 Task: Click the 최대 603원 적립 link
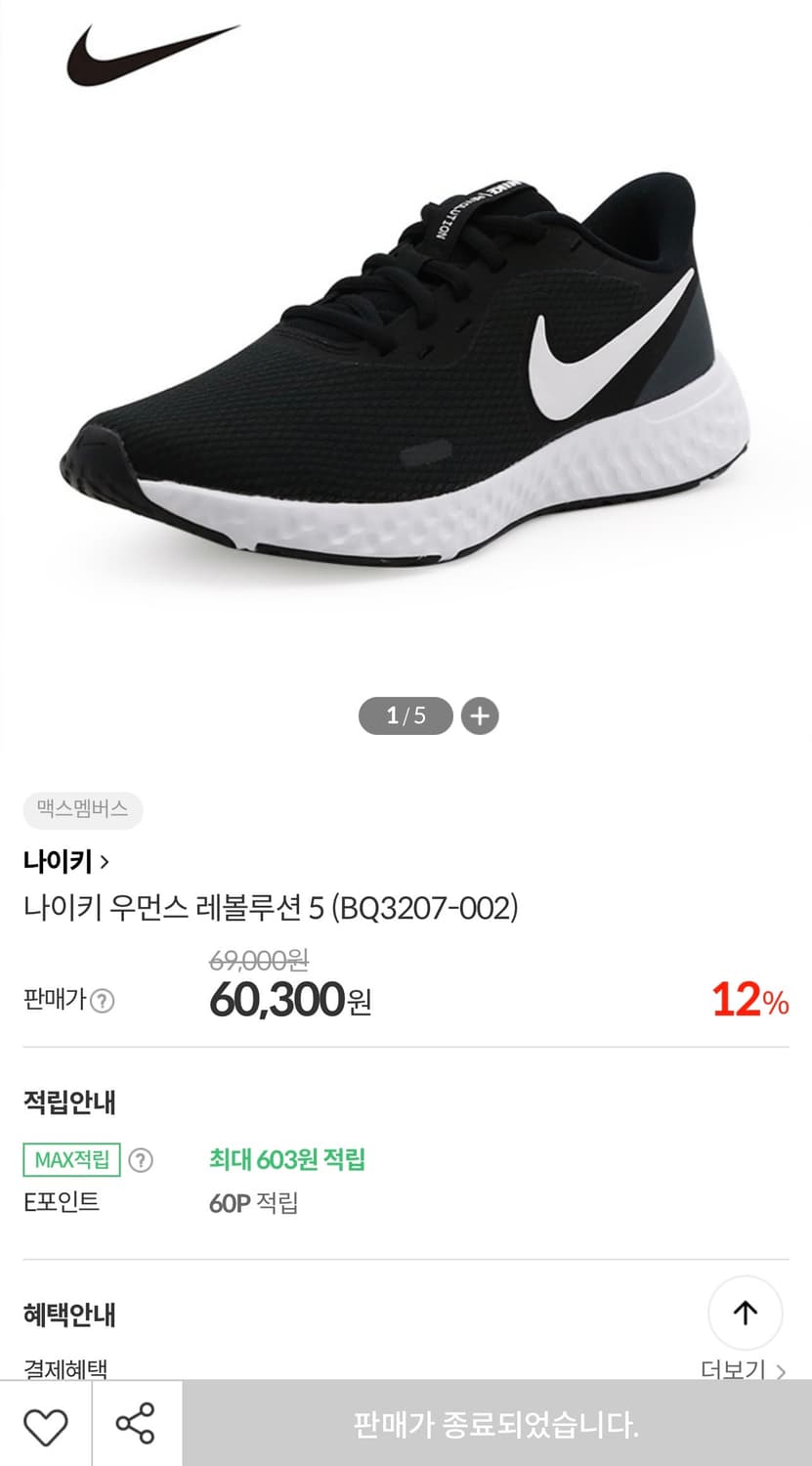tap(289, 1159)
